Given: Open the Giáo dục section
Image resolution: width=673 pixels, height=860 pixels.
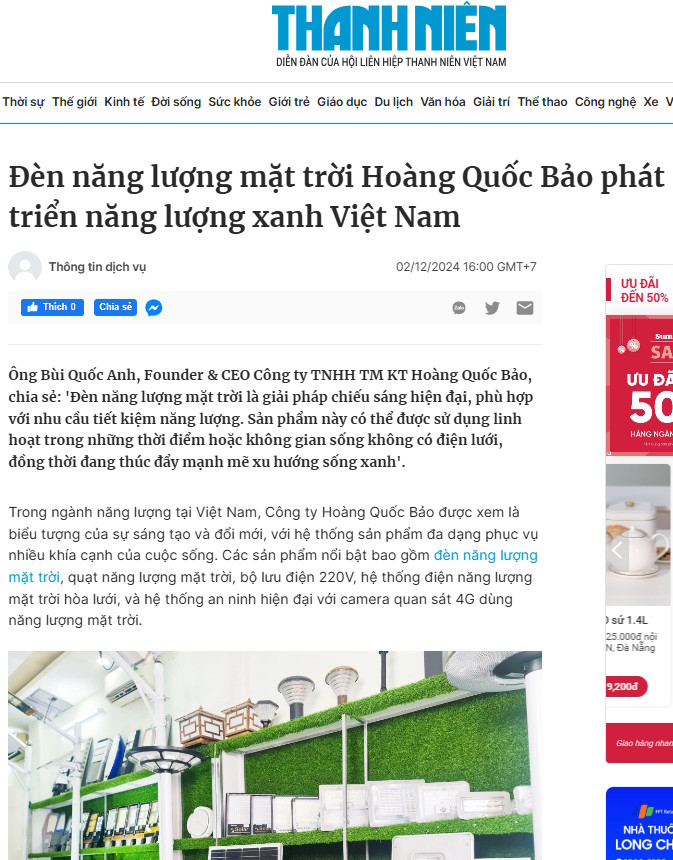Looking at the screenshot, I should [342, 102].
